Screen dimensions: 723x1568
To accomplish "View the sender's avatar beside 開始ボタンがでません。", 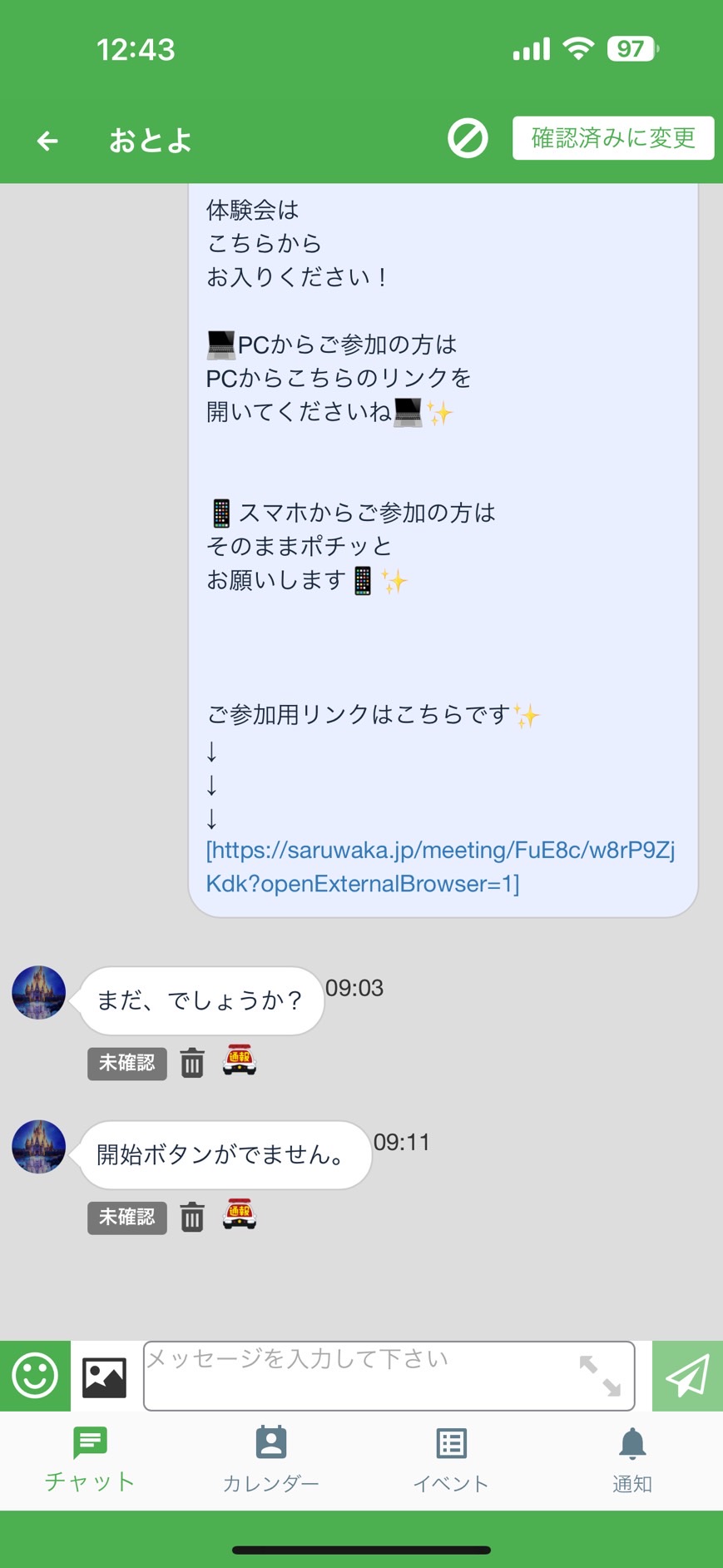I will tap(38, 1146).
